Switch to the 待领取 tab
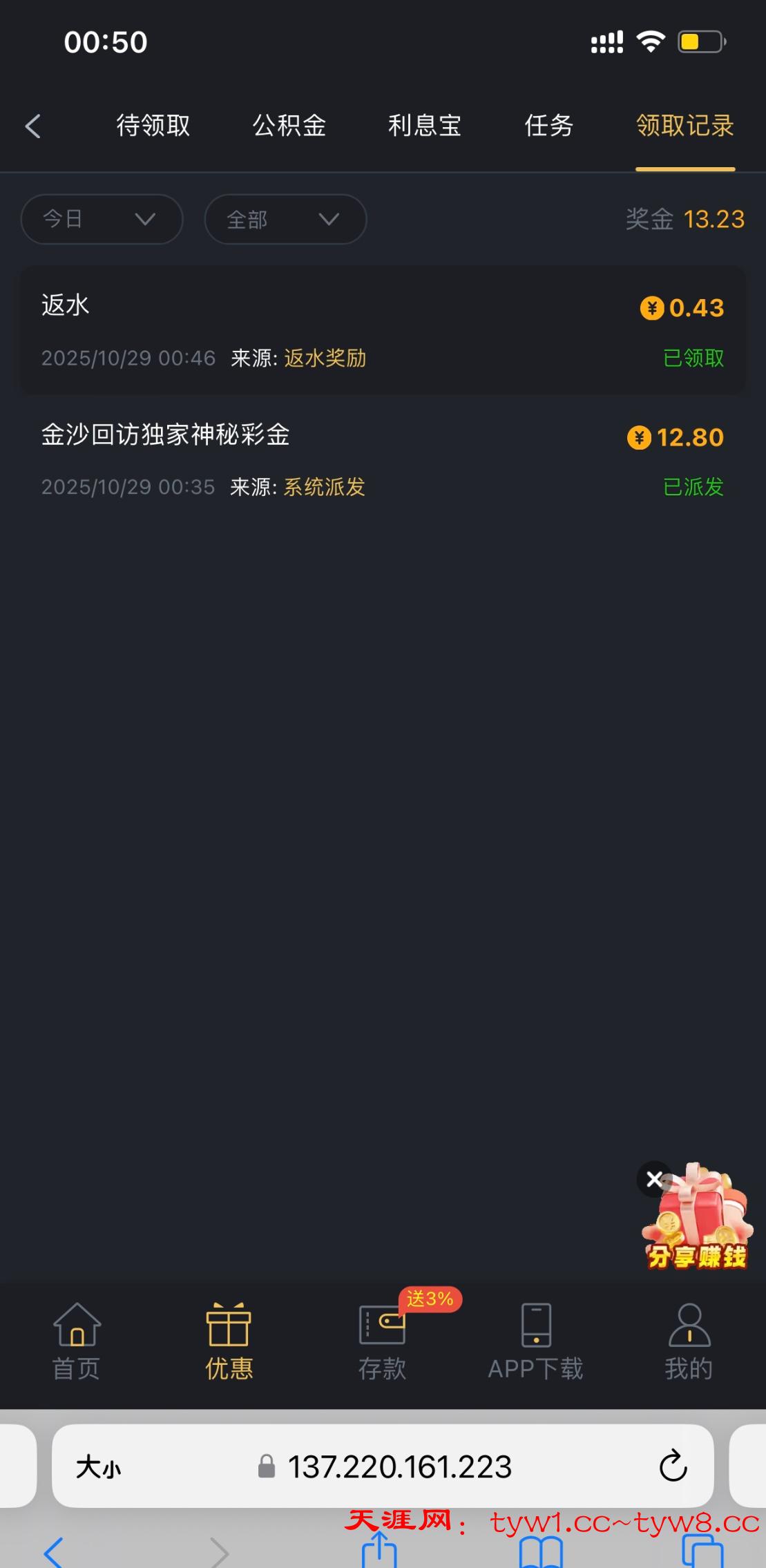Viewport: 766px width, 1568px height. click(153, 126)
